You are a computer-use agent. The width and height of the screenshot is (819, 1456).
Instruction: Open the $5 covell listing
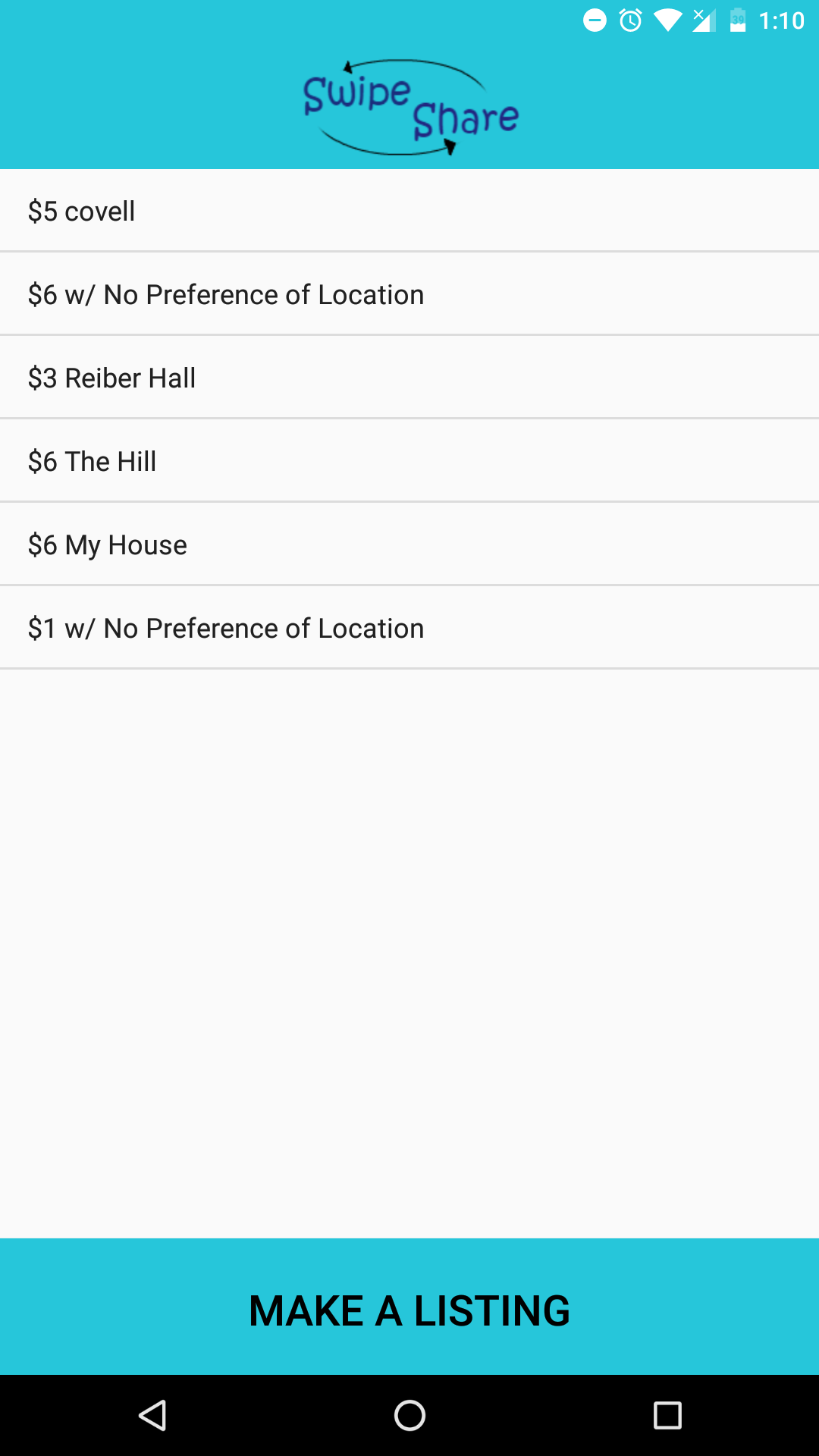tap(409, 211)
